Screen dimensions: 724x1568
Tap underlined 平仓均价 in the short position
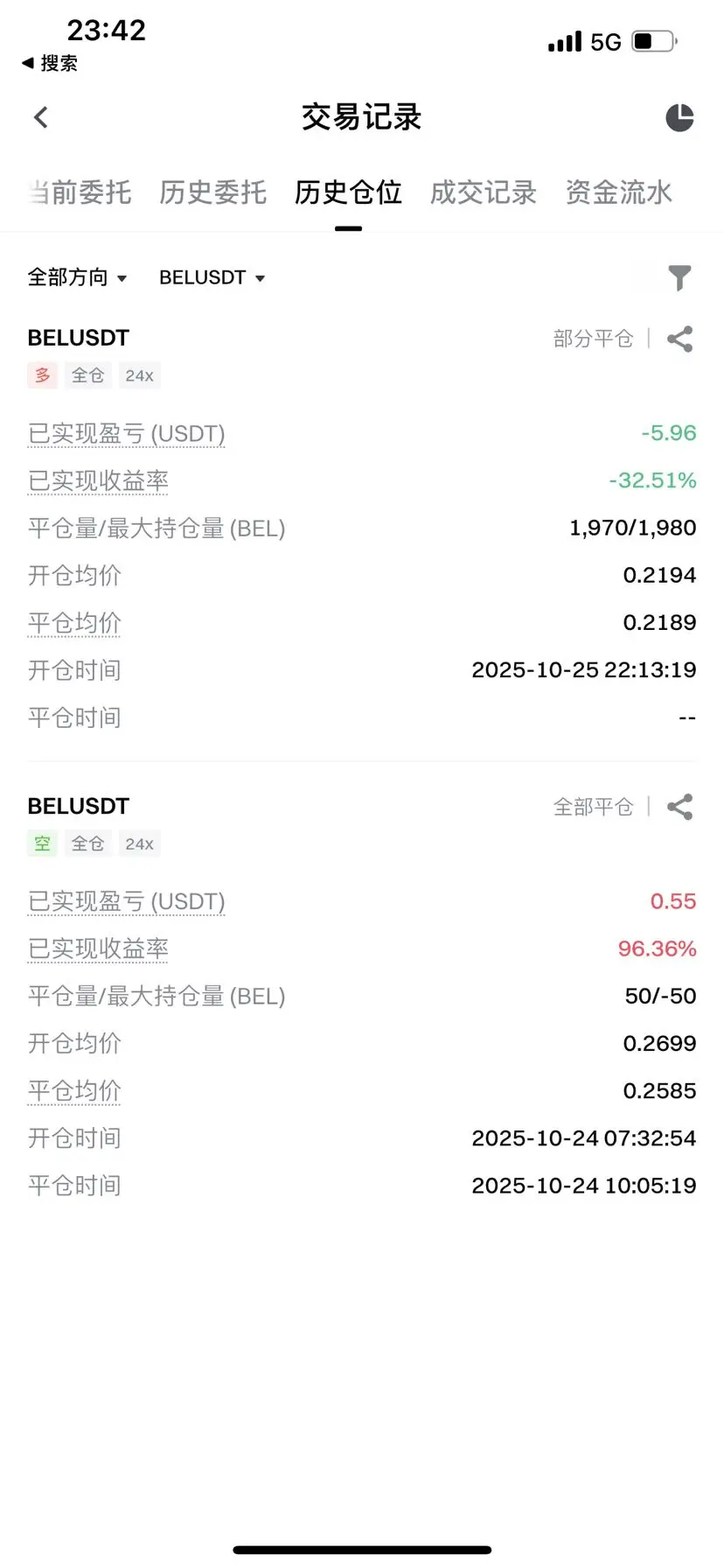tap(74, 1091)
